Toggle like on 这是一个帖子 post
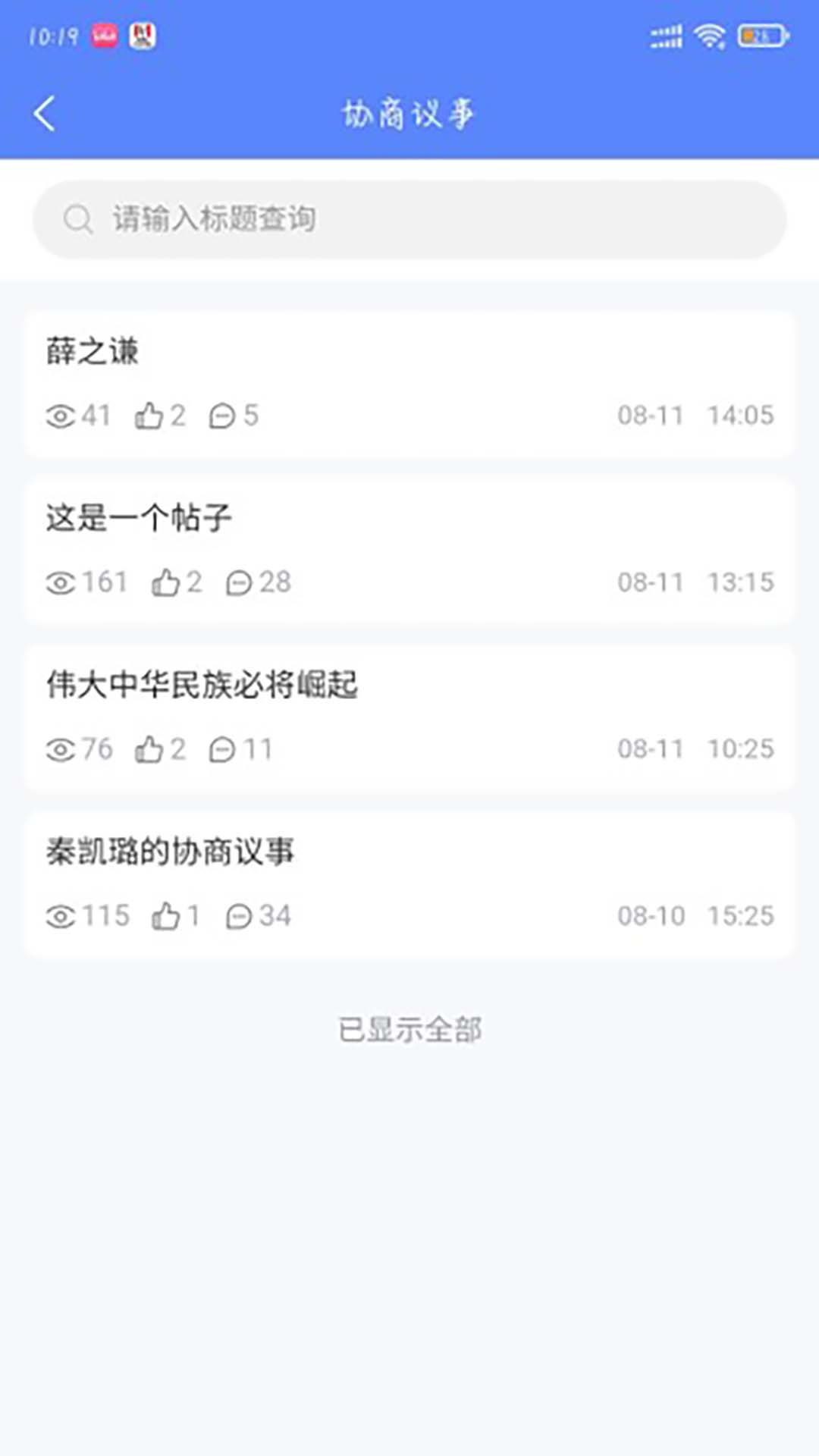Image resolution: width=819 pixels, height=1456 pixels. click(x=168, y=582)
